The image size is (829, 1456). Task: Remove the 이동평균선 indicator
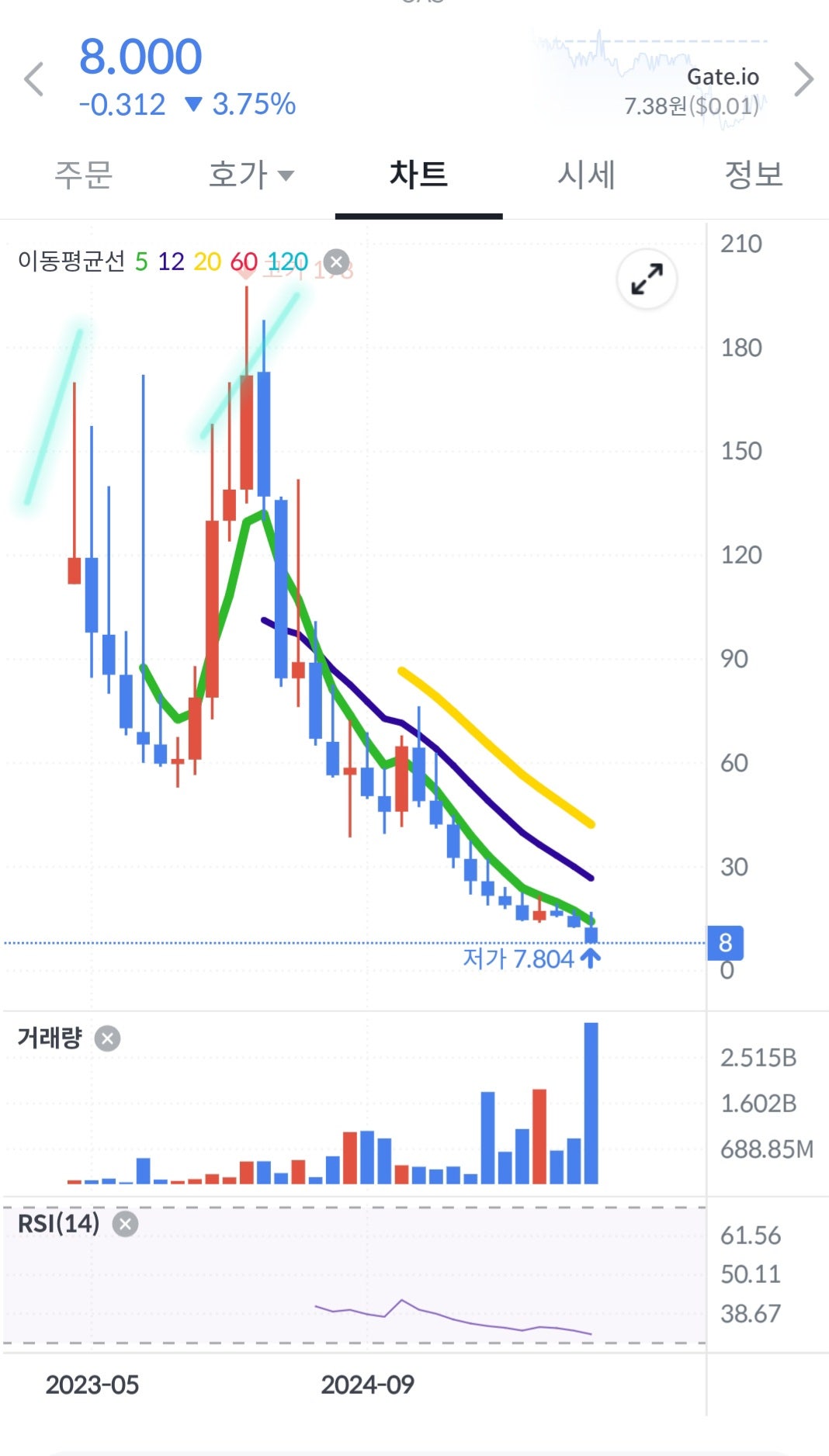(x=336, y=262)
